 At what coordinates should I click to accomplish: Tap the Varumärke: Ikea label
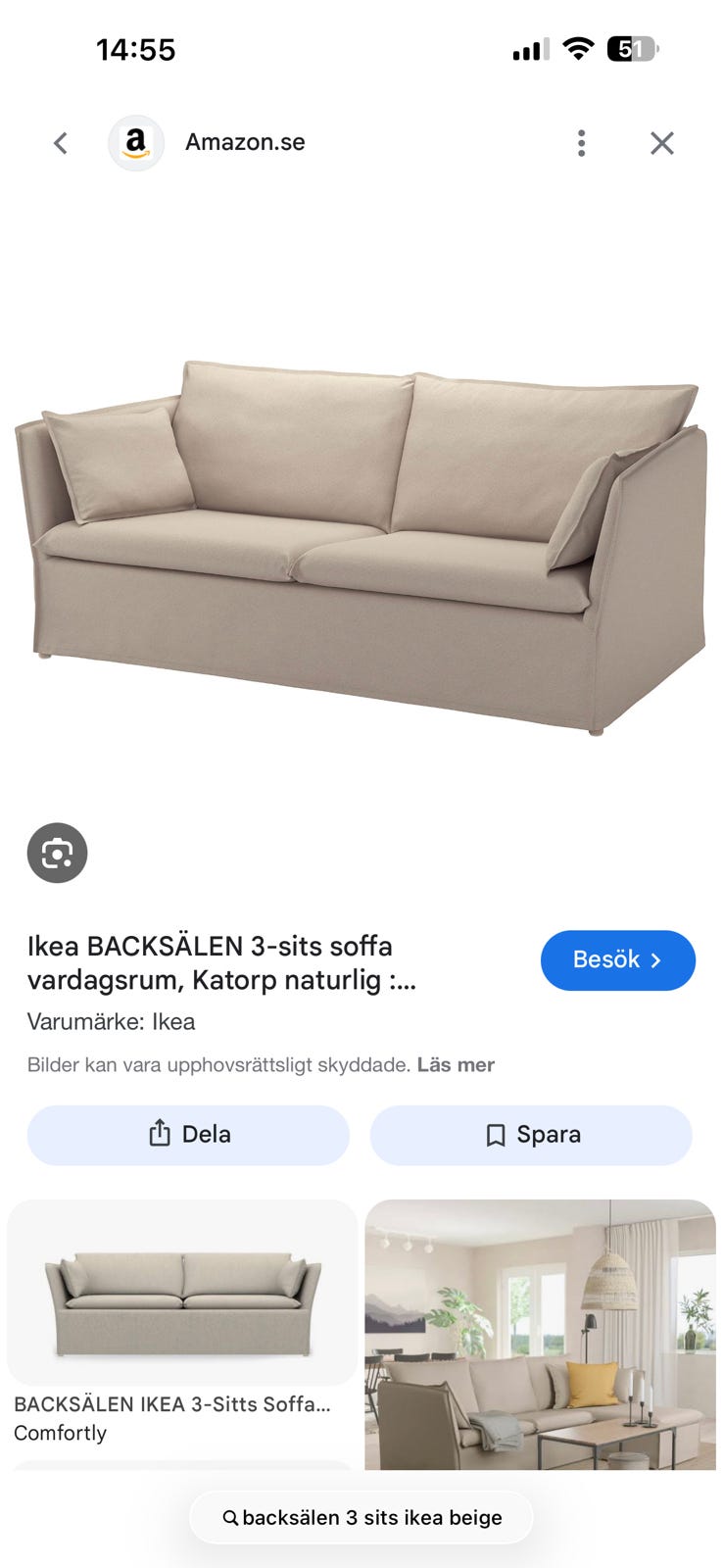[x=111, y=1021]
